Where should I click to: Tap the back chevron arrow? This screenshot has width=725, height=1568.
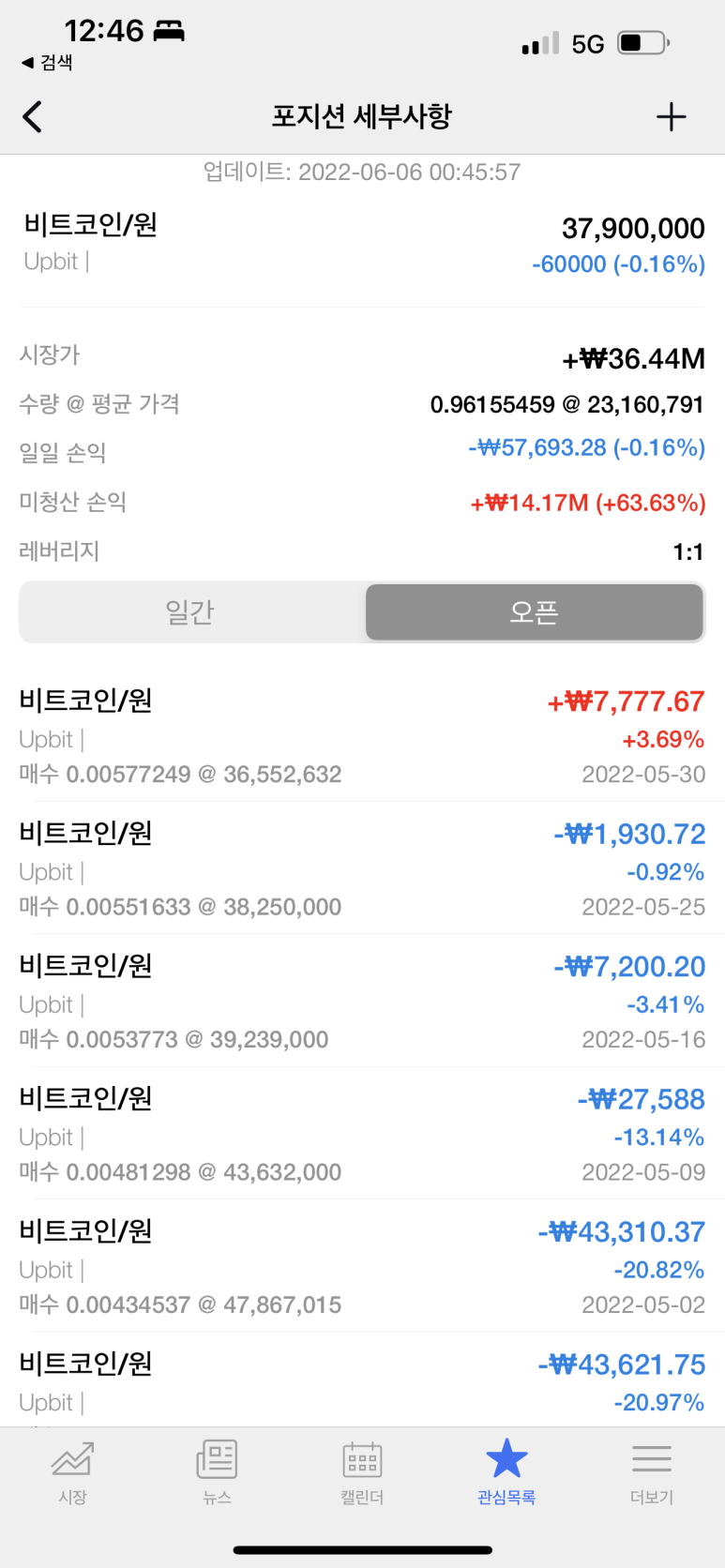[31, 117]
